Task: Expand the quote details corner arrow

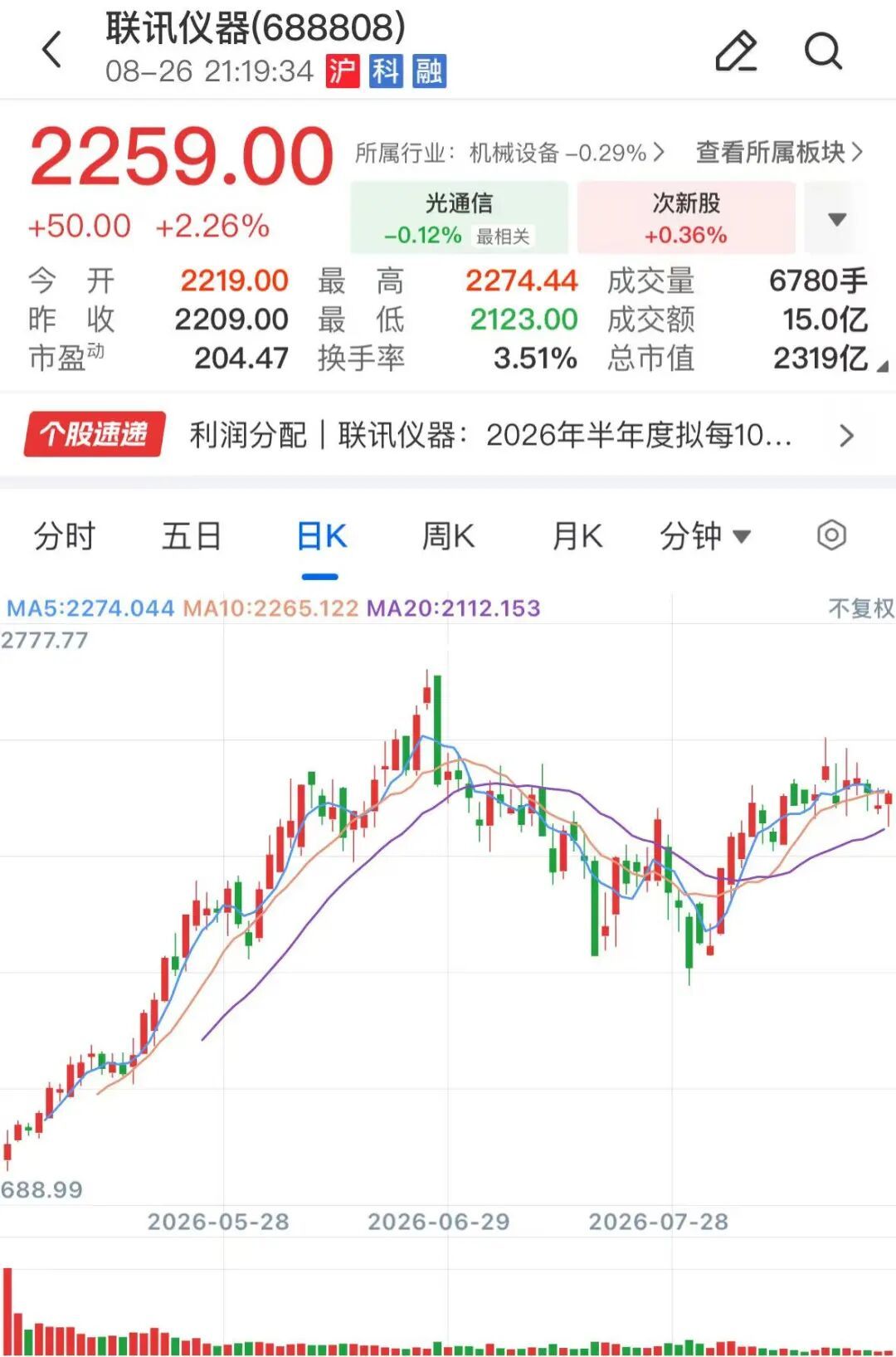Action: pyautogui.click(x=882, y=366)
